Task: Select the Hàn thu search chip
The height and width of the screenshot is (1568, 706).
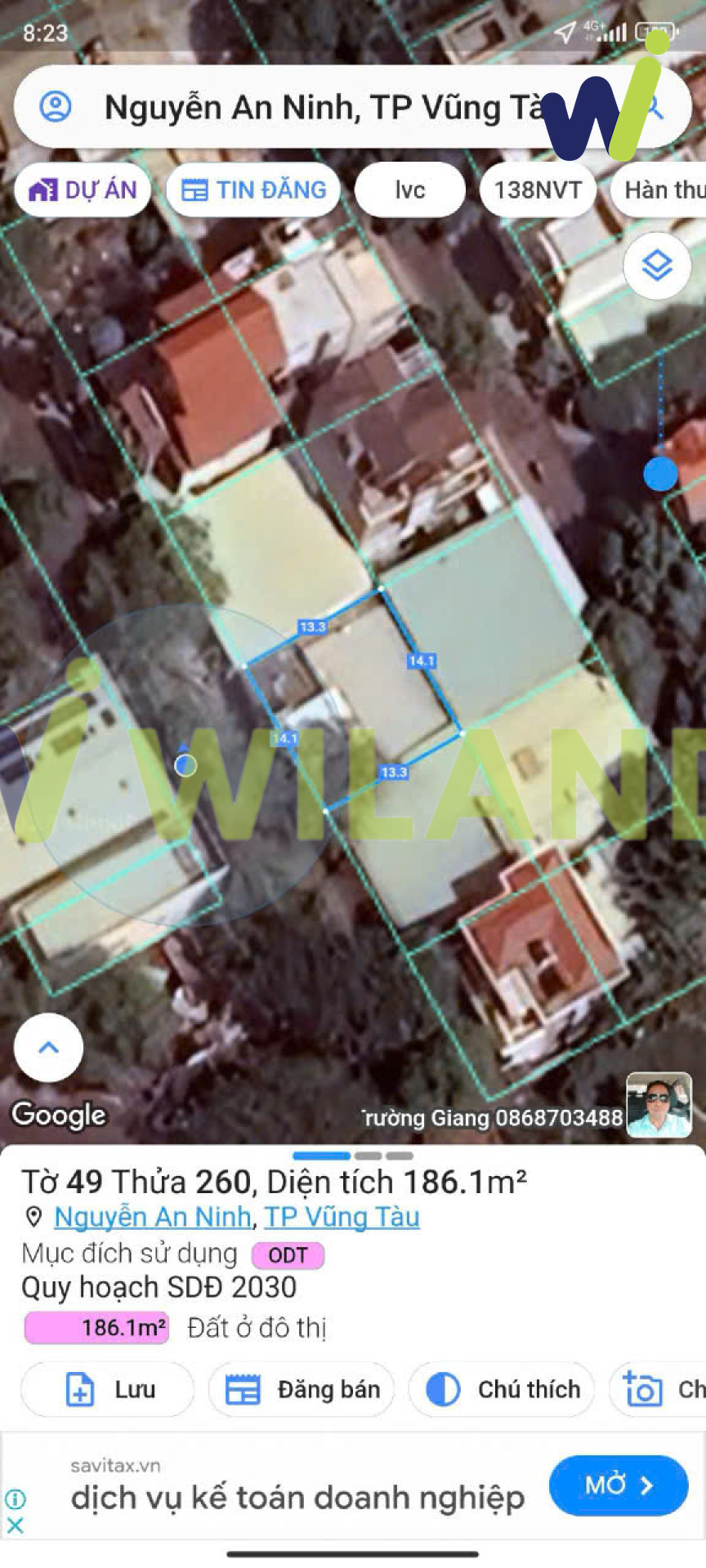Action: [662, 190]
